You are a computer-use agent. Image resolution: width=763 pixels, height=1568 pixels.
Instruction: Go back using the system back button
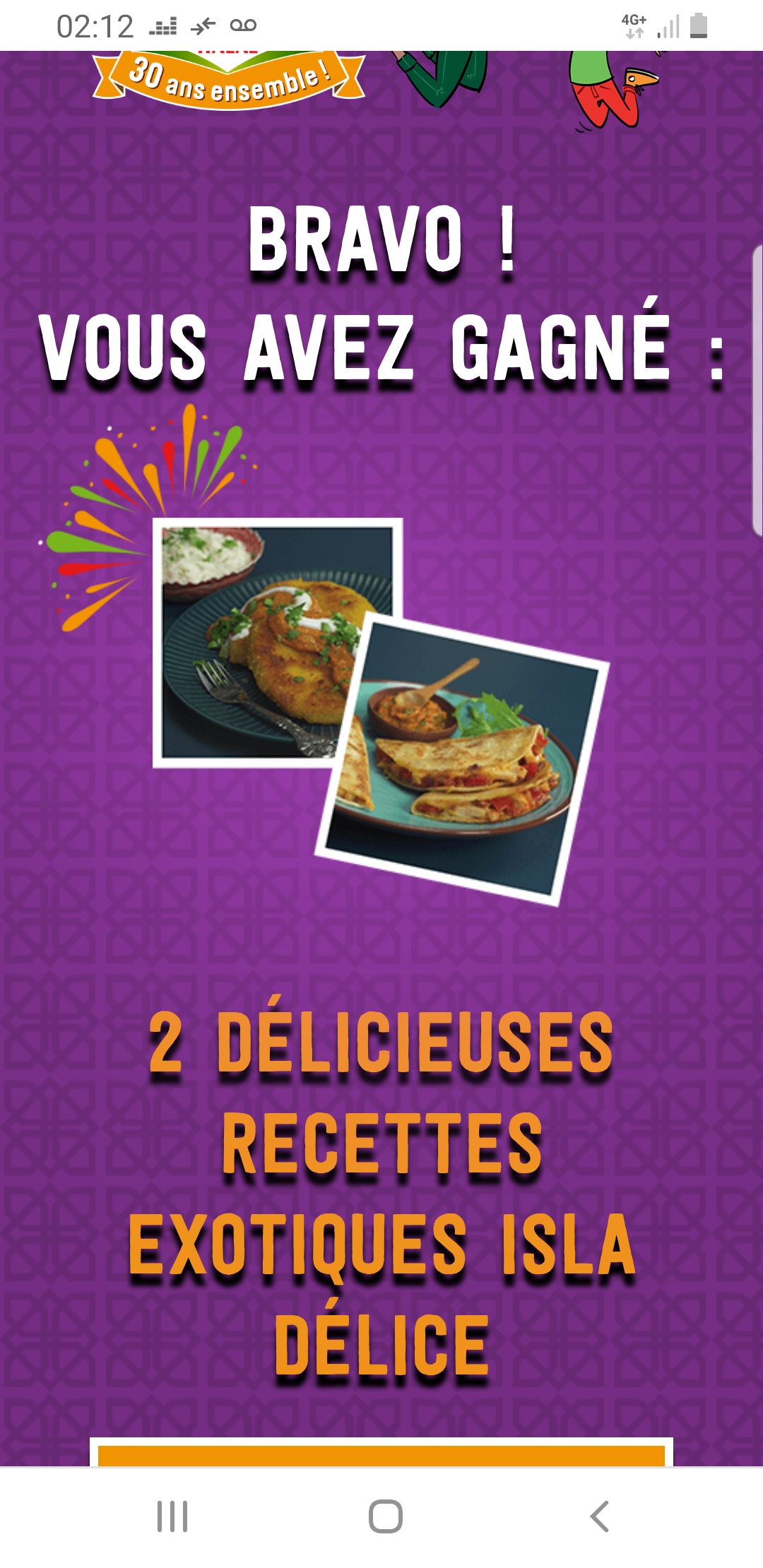pyautogui.click(x=599, y=1516)
